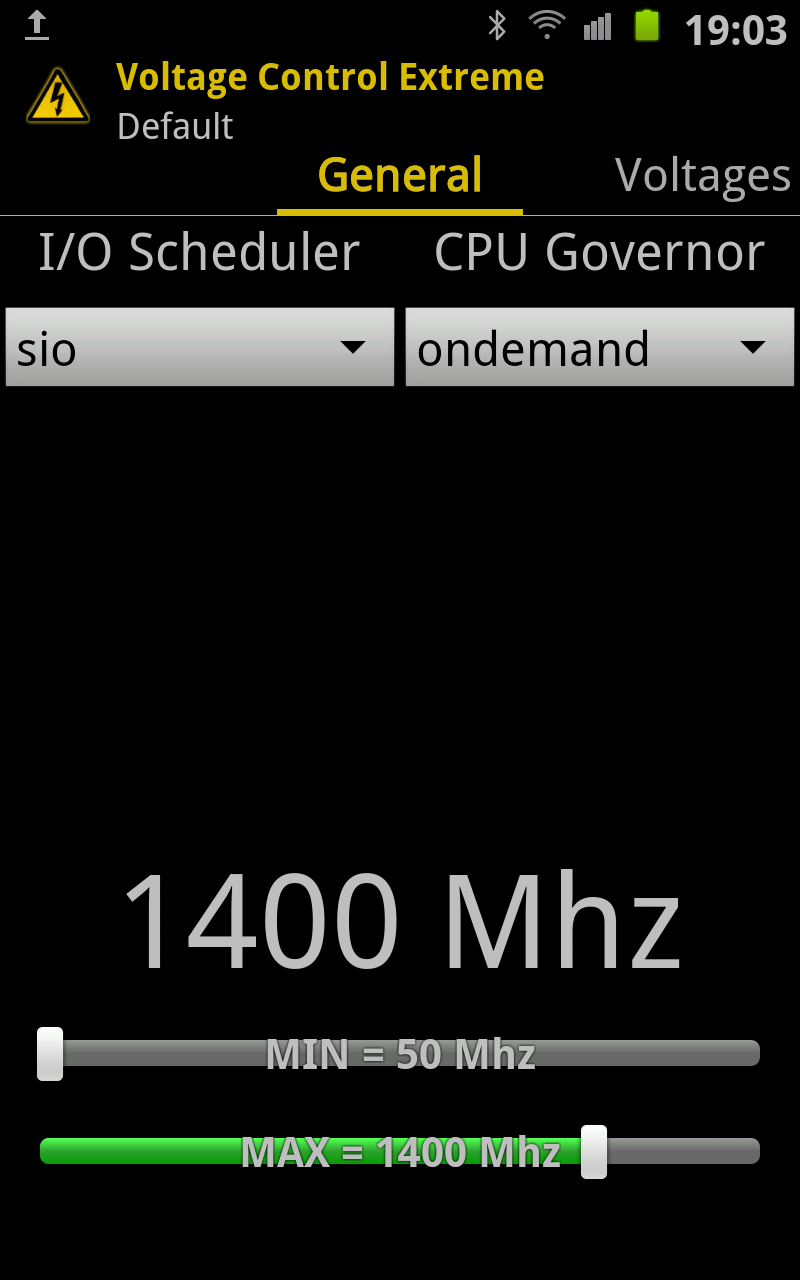Screen dimensions: 800x1280
Task: Tap the MIN frequency slider handle
Action: pos(50,1054)
